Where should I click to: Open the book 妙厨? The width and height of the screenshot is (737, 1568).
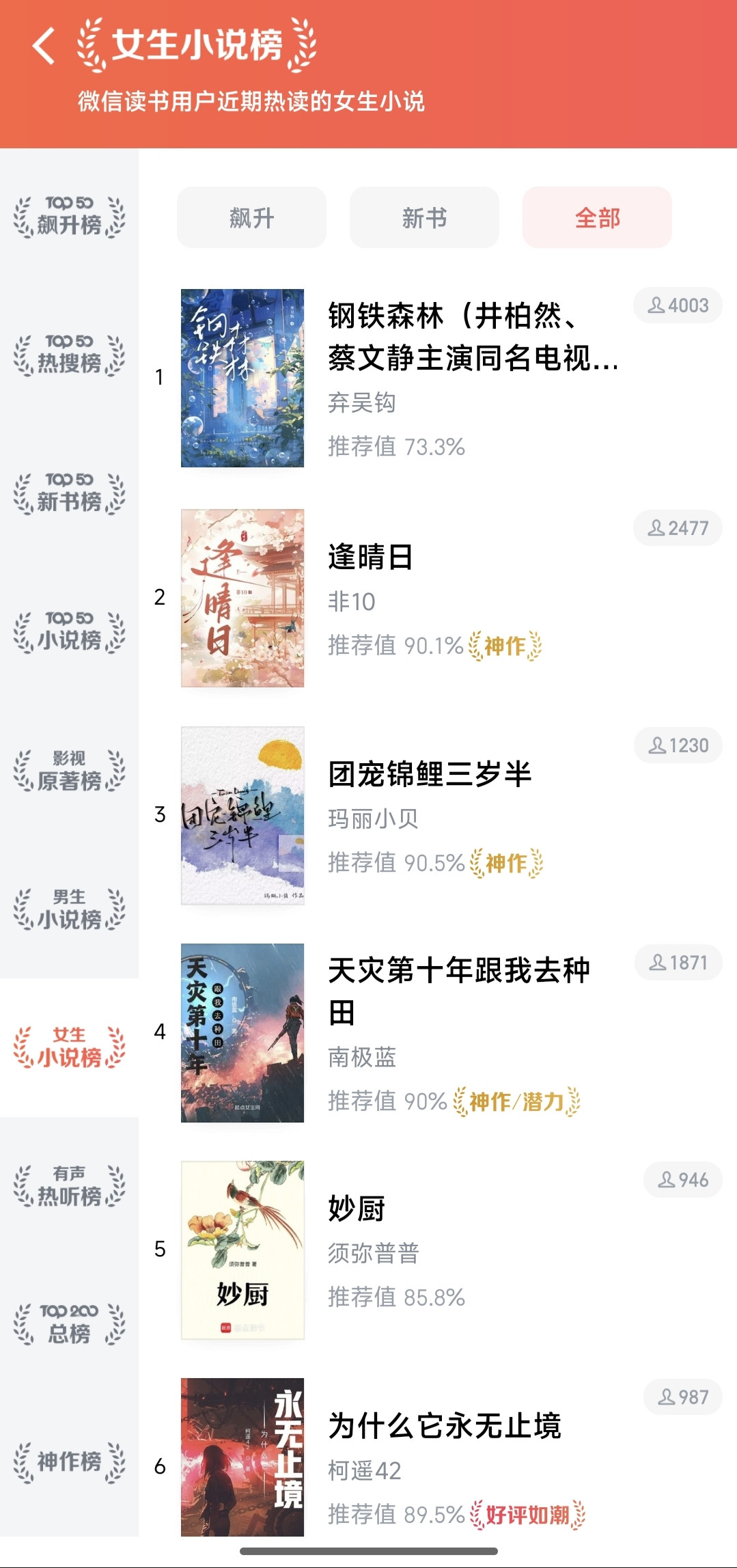(357, 1208)
